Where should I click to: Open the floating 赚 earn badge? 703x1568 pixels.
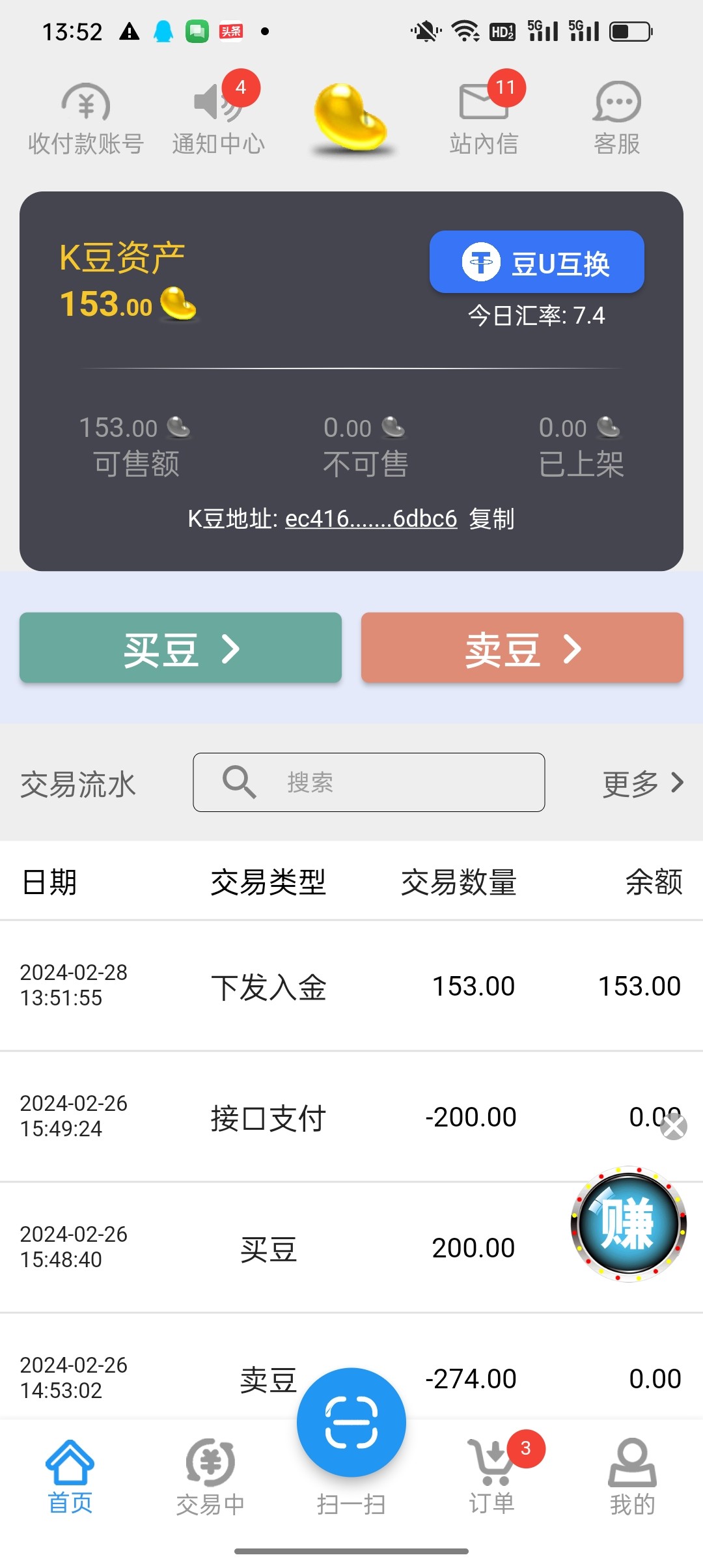click(x=628, y=1224)
